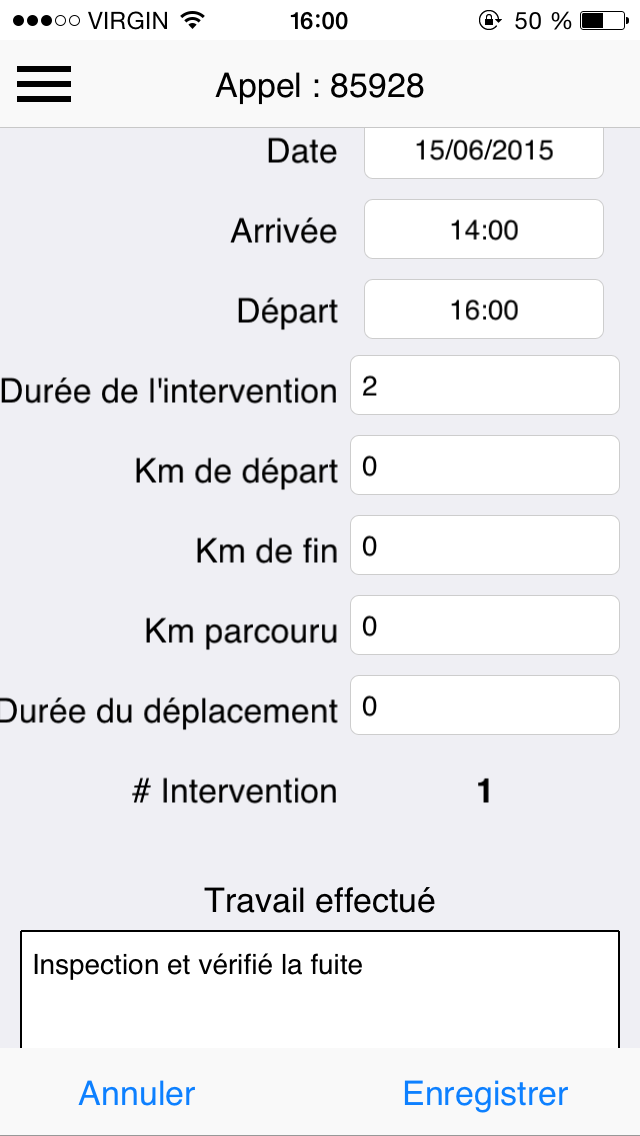Open the hamburger drawer menu

click(x=44, y=84)
